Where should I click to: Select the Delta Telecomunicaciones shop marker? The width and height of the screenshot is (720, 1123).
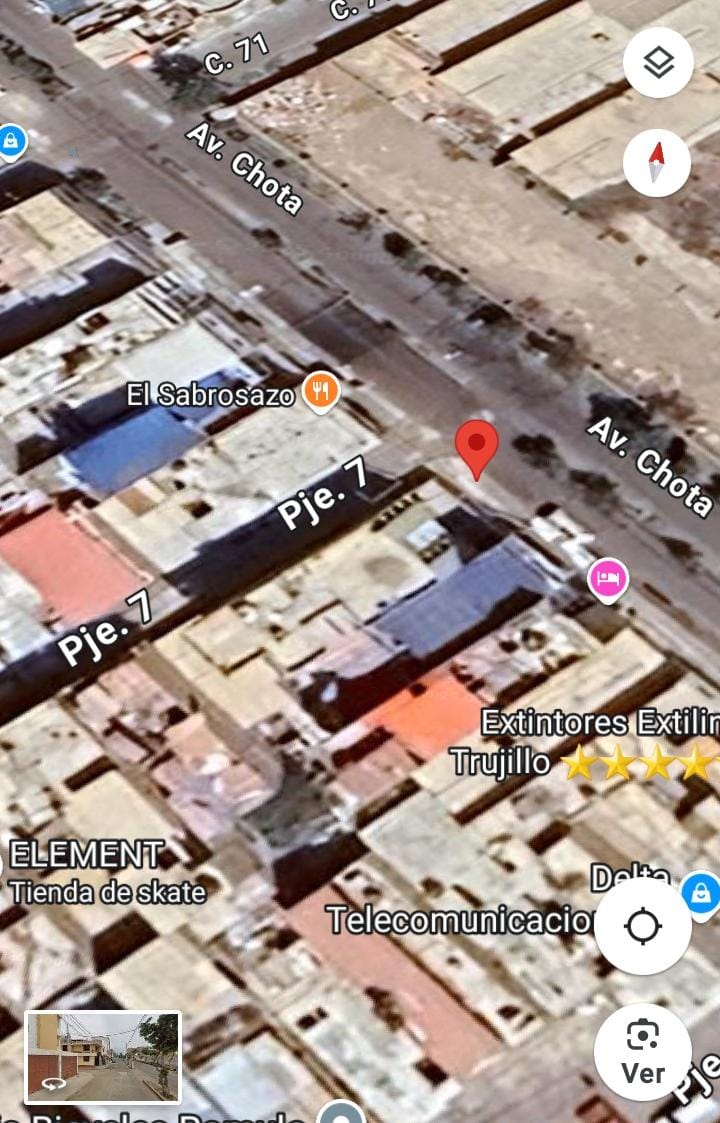coord(700,889)
